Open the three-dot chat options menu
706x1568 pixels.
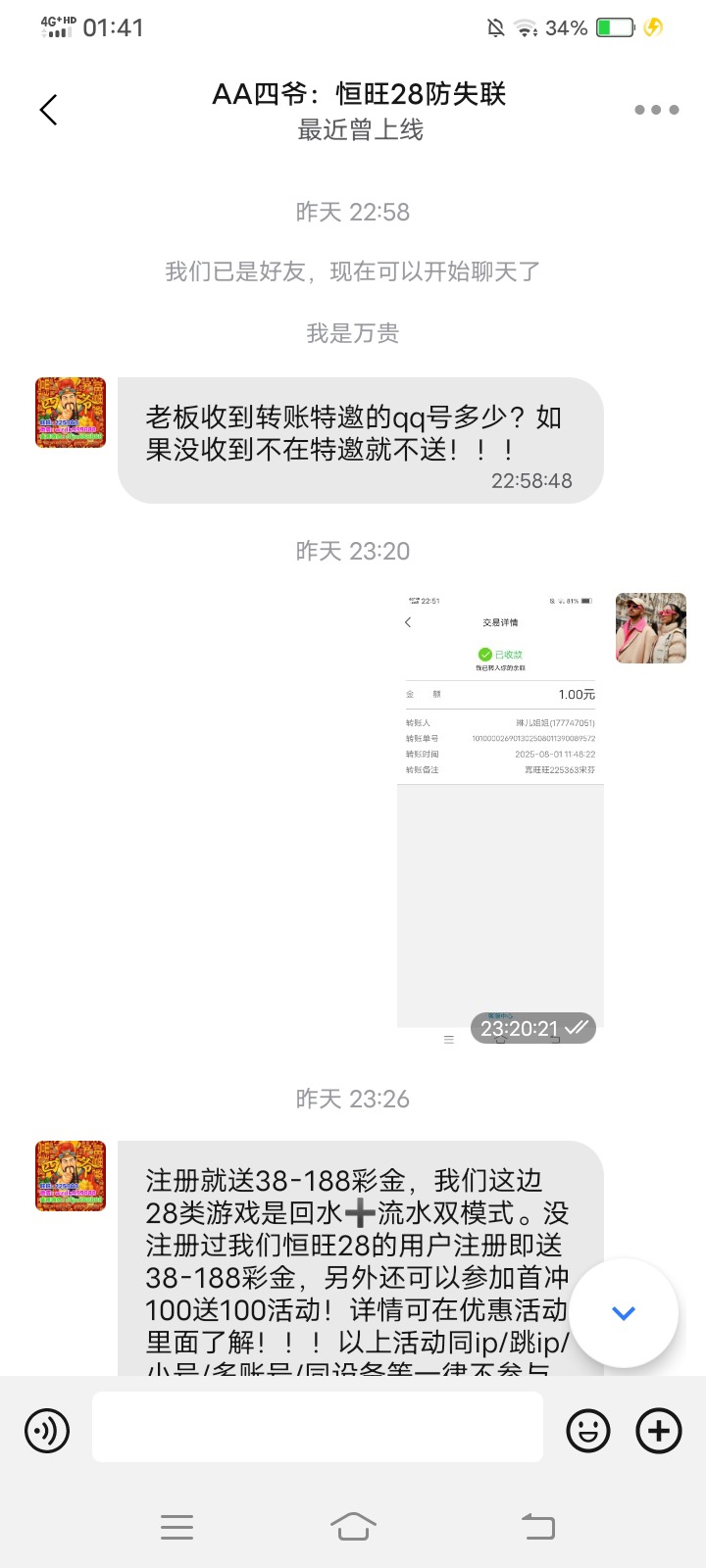[x=656, y=110]
